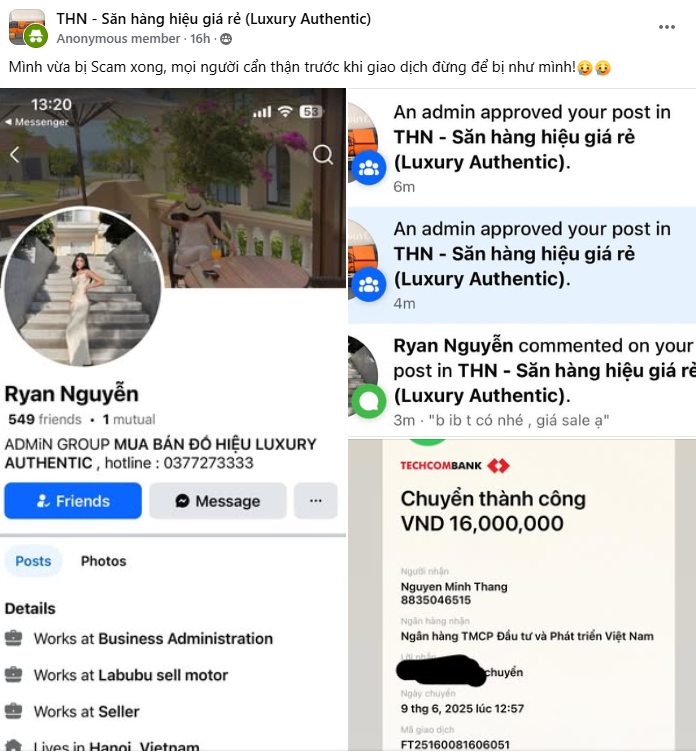View the admin approval notifications screenshot
The image size is (696, 755).
521,260
